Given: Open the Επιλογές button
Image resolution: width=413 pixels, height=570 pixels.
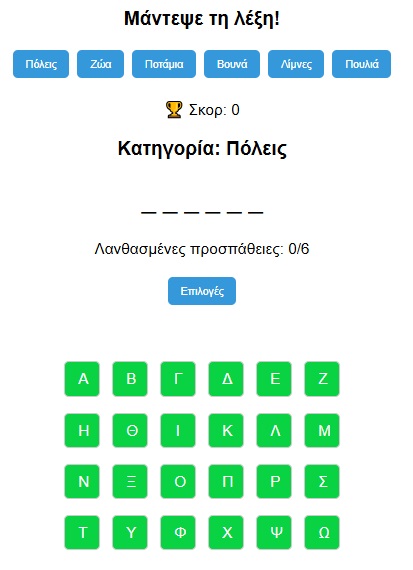Looking at the screenshot, I should point(202,291).
